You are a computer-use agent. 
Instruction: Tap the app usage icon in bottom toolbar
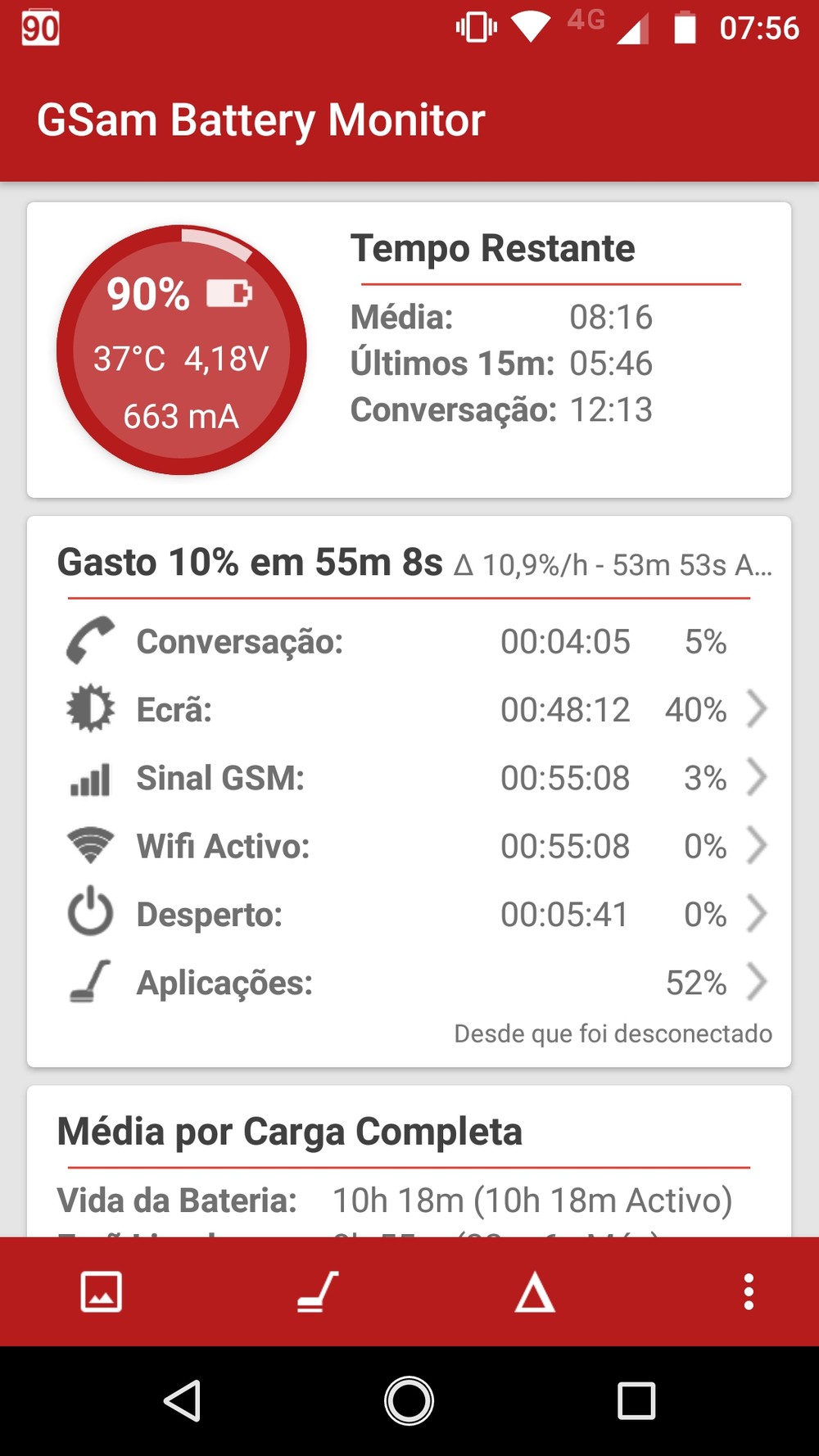point(318,1292)
